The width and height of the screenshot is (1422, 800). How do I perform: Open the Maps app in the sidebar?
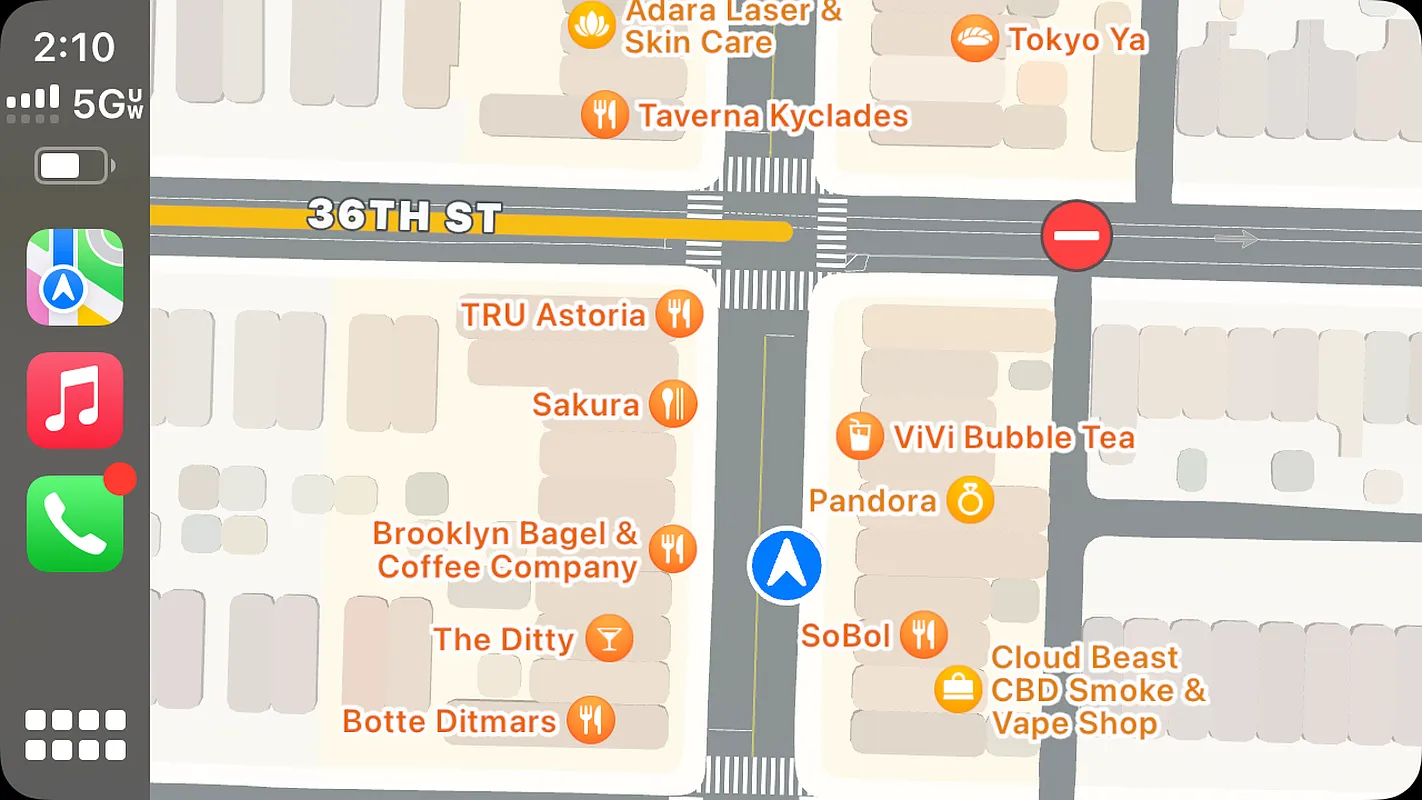click(75, 277)
